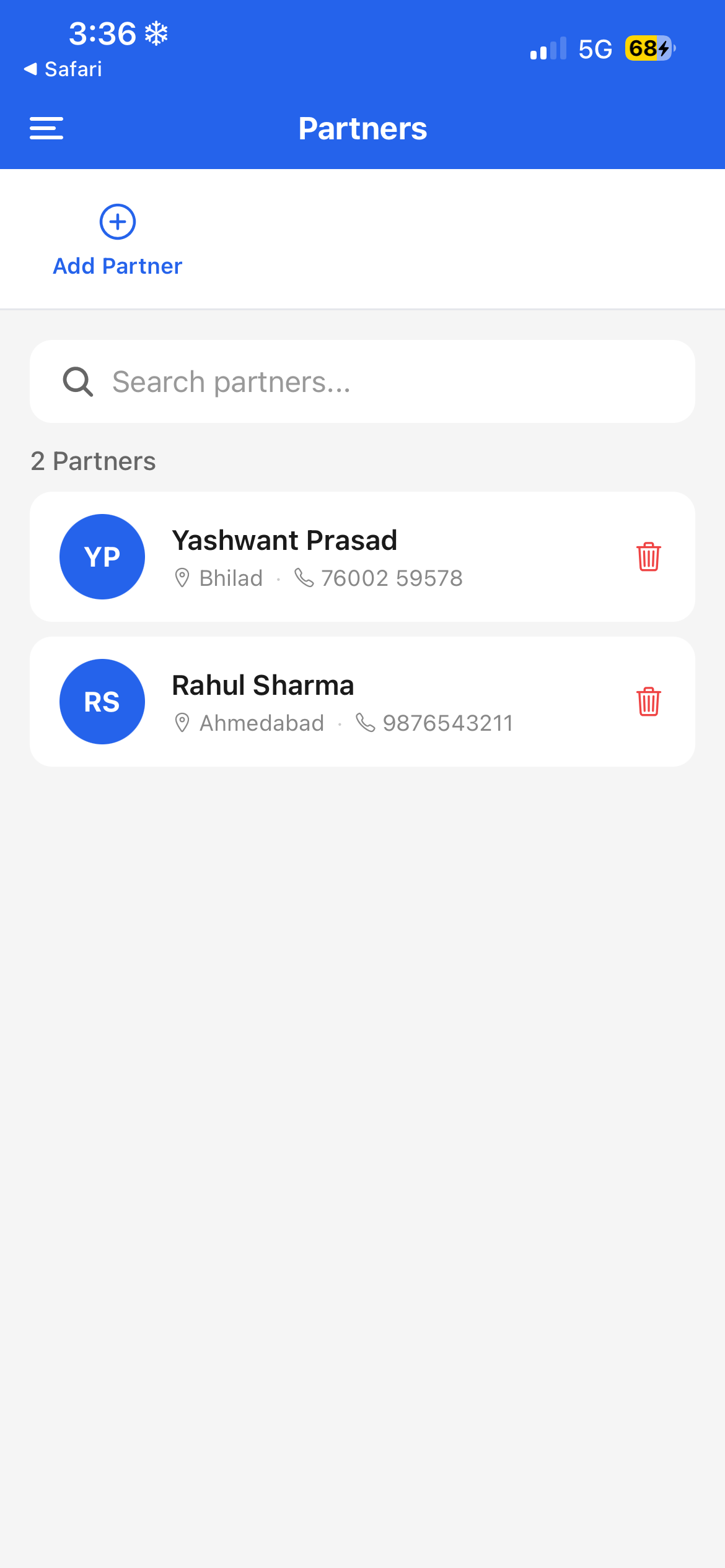Click the search magnifier icon
Screen dimensions: 725x1568
tap(77, 381)
